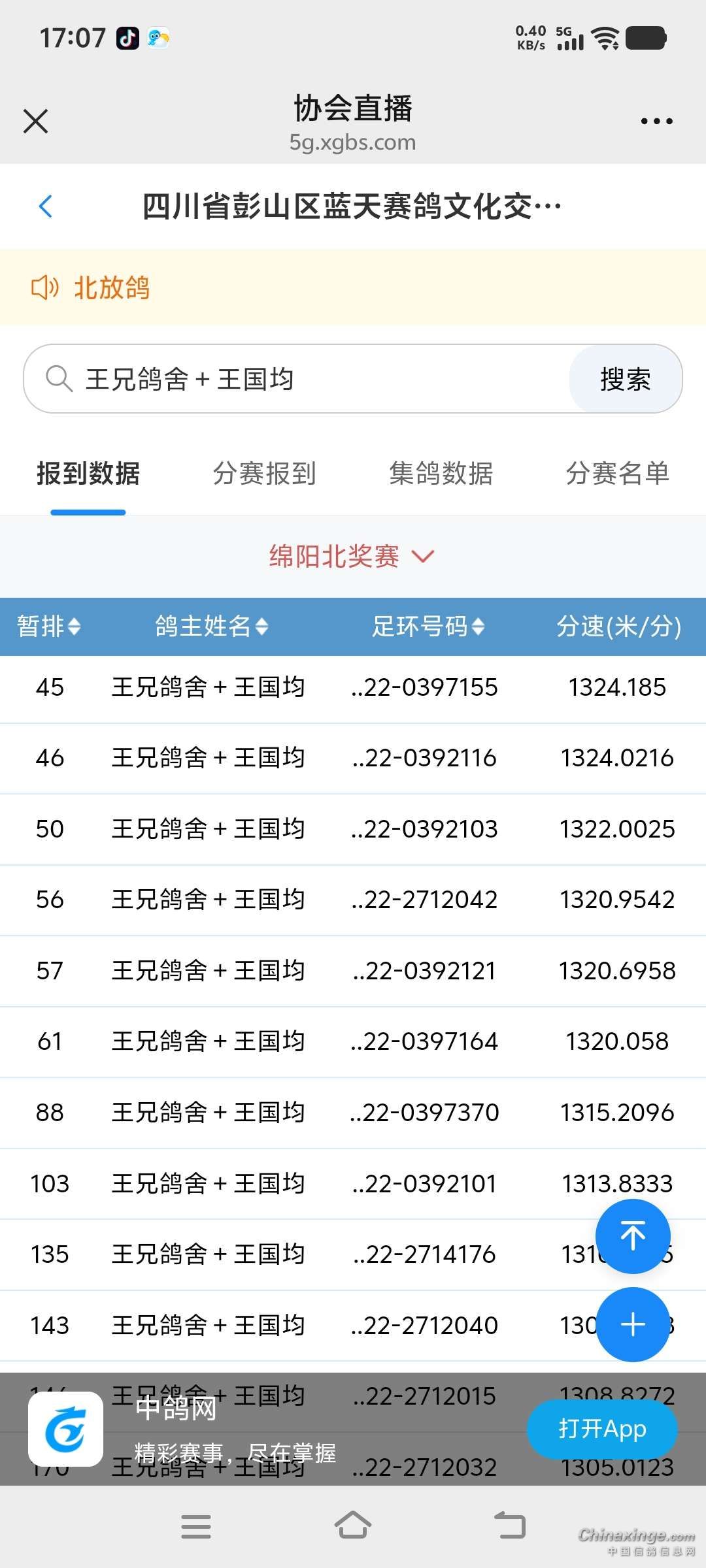Viewport: 706px width, 1568px height.
Task: Open the three-dot overflow menu
Action: [x=656, y=122]
